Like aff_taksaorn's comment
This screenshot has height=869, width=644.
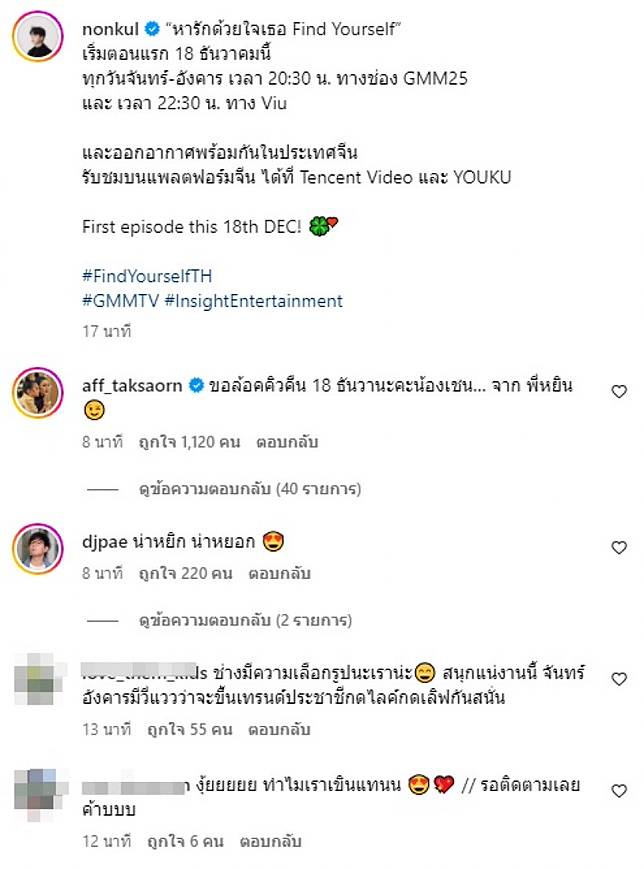619,392
